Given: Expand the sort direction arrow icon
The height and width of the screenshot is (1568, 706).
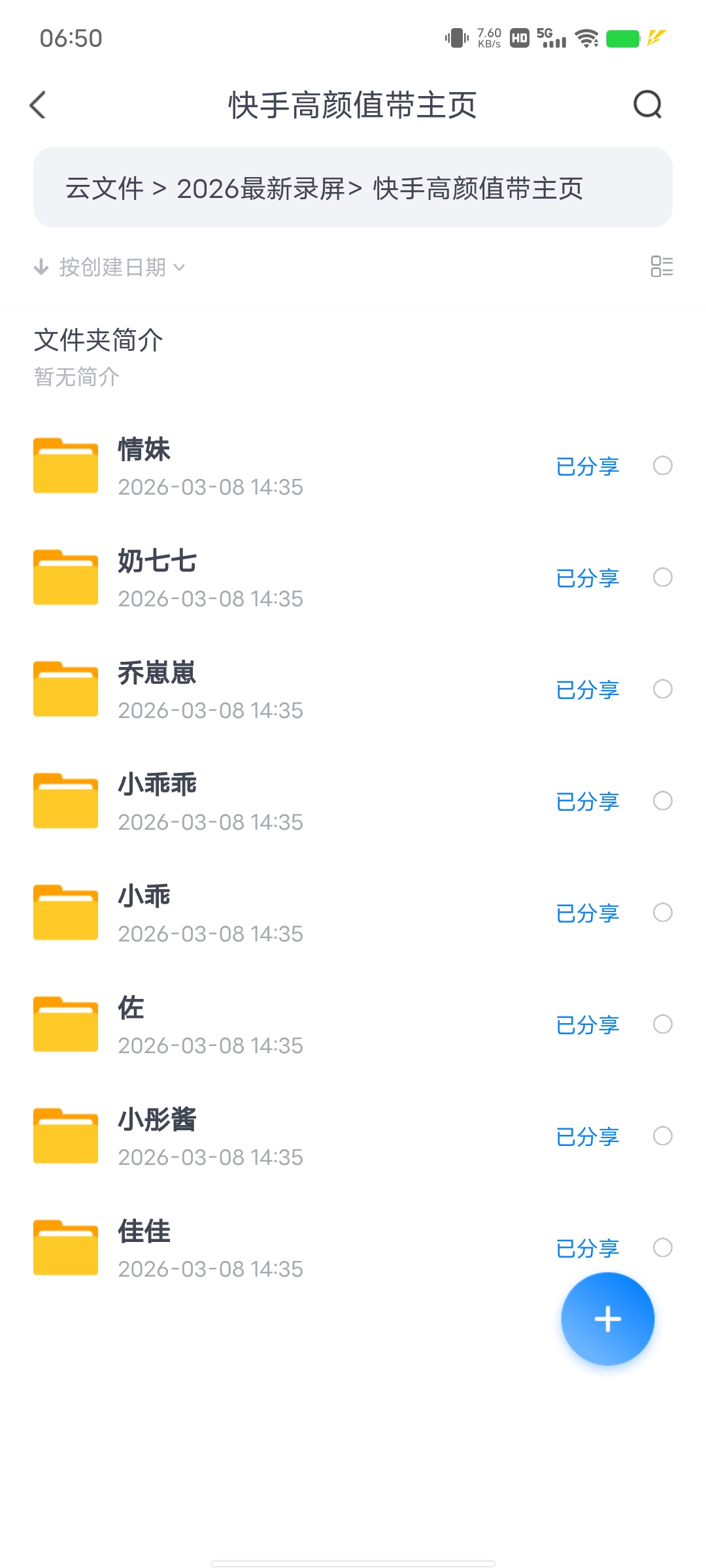Looking at the screenshot, I should click(41, 267).
